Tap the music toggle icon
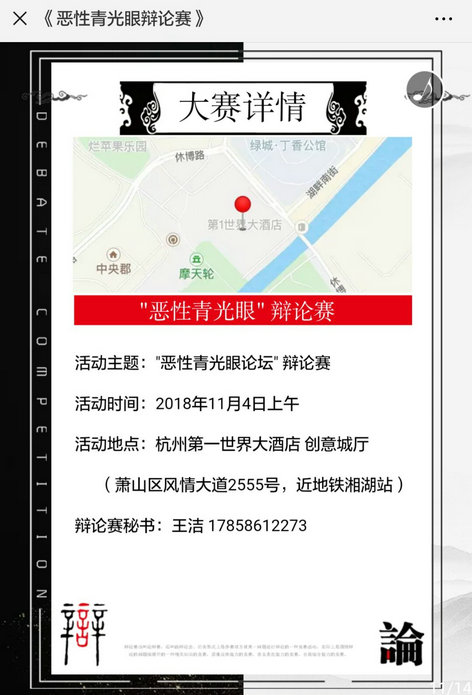This screenshot has width=472, height=695. coord(425,90)
